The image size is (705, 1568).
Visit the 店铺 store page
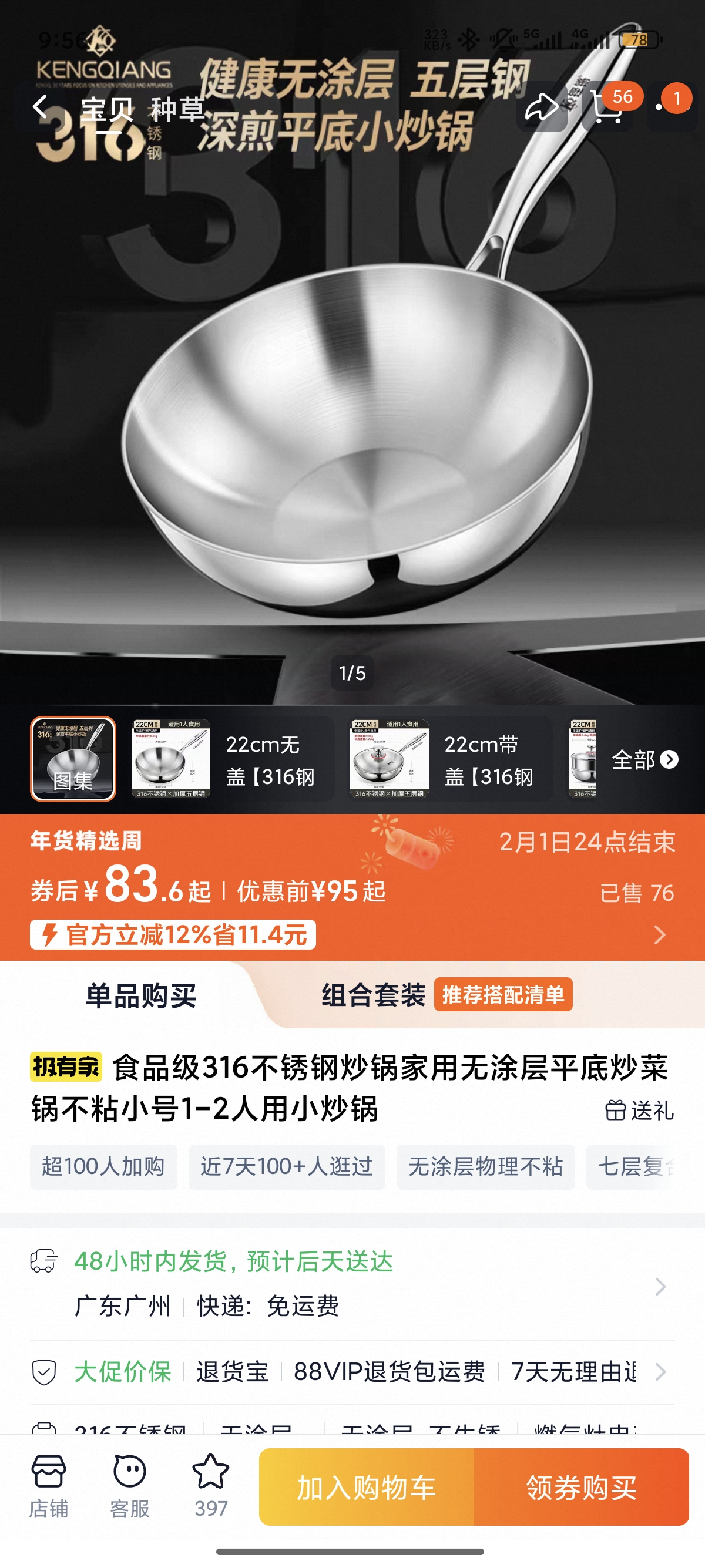coord(49,1486)
